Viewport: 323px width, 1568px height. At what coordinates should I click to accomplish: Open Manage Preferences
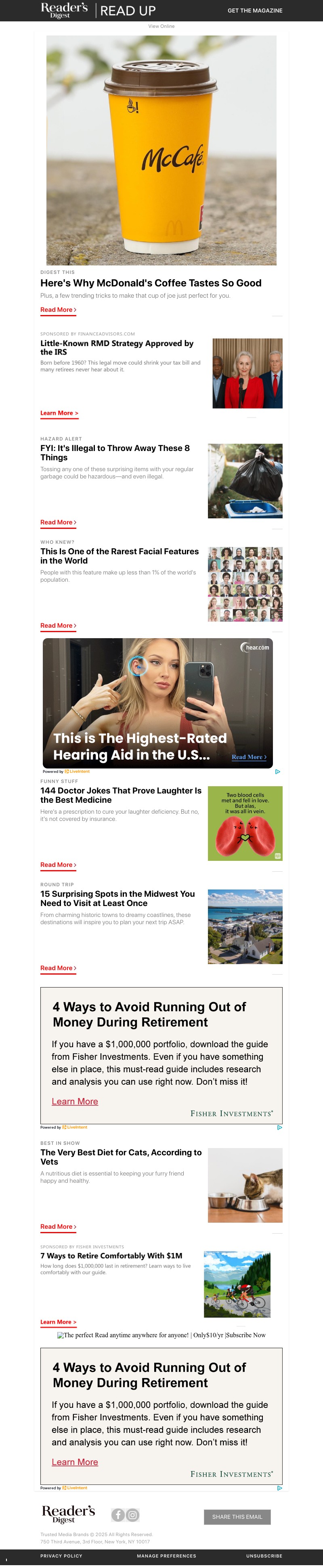click(x=166, y=1556)
